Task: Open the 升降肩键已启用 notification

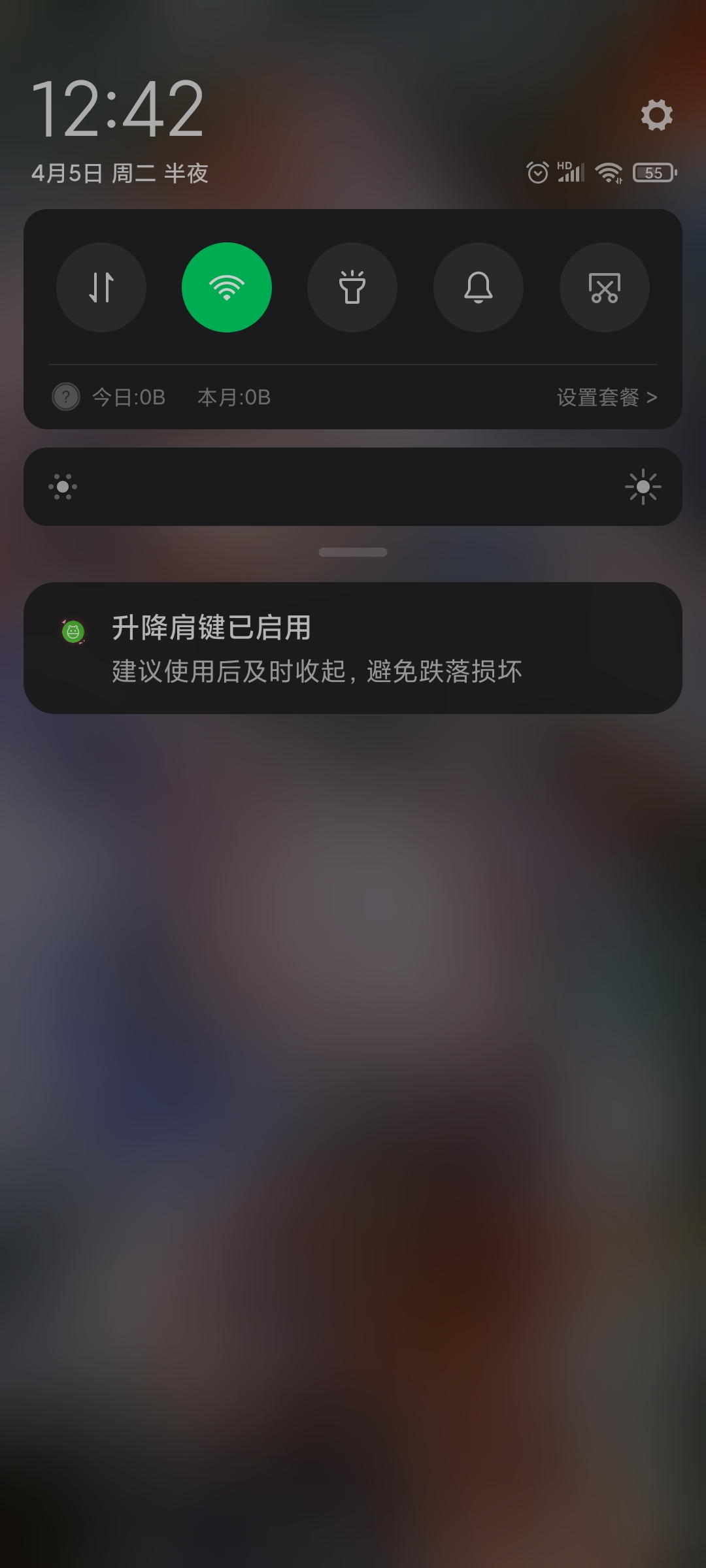Action: (353, 648)
